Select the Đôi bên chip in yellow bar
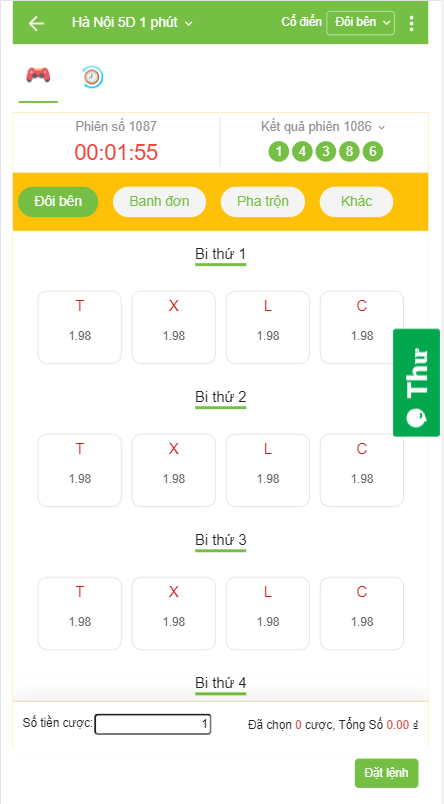The height and width of the screenshot is (804, 444). point(58,202)
